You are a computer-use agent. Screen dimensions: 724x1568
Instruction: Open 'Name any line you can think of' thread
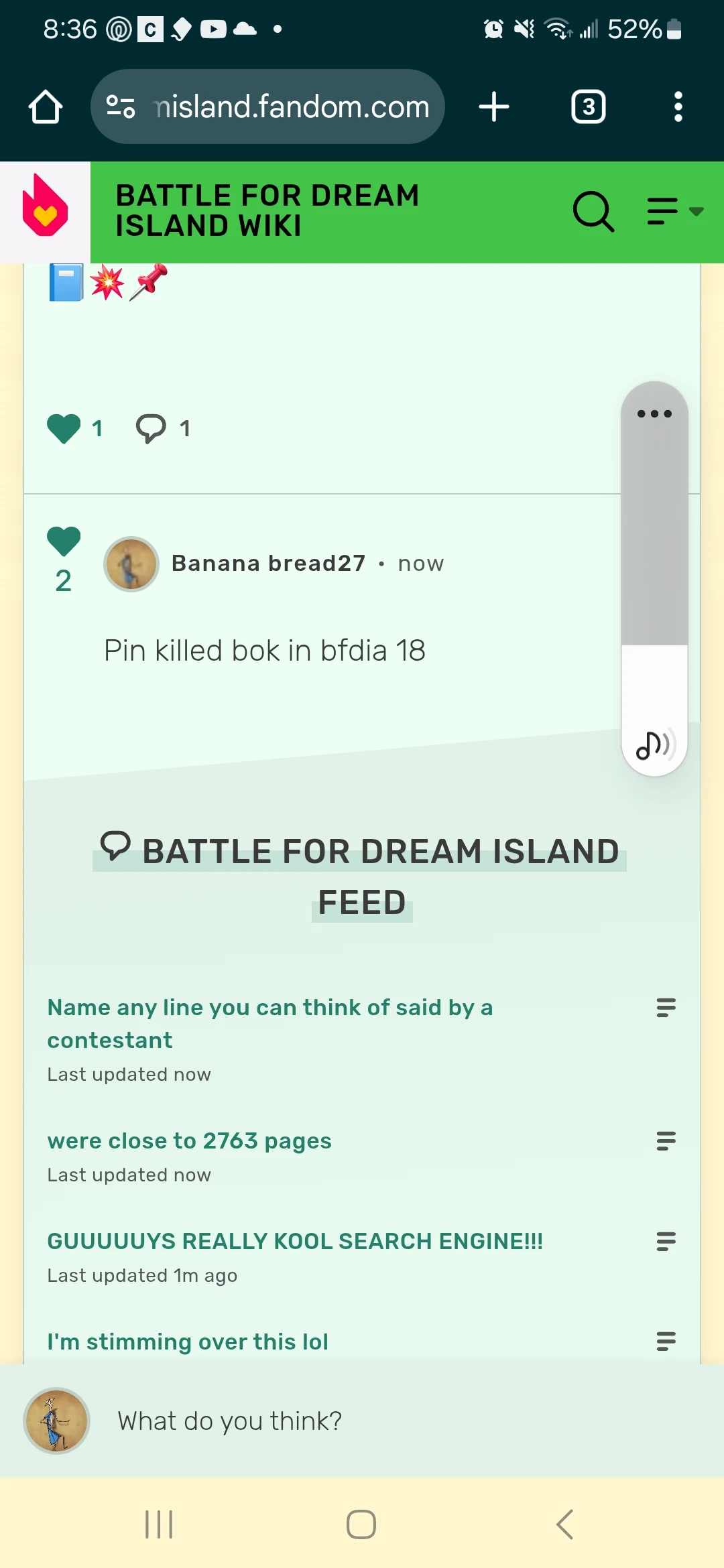269,1023
